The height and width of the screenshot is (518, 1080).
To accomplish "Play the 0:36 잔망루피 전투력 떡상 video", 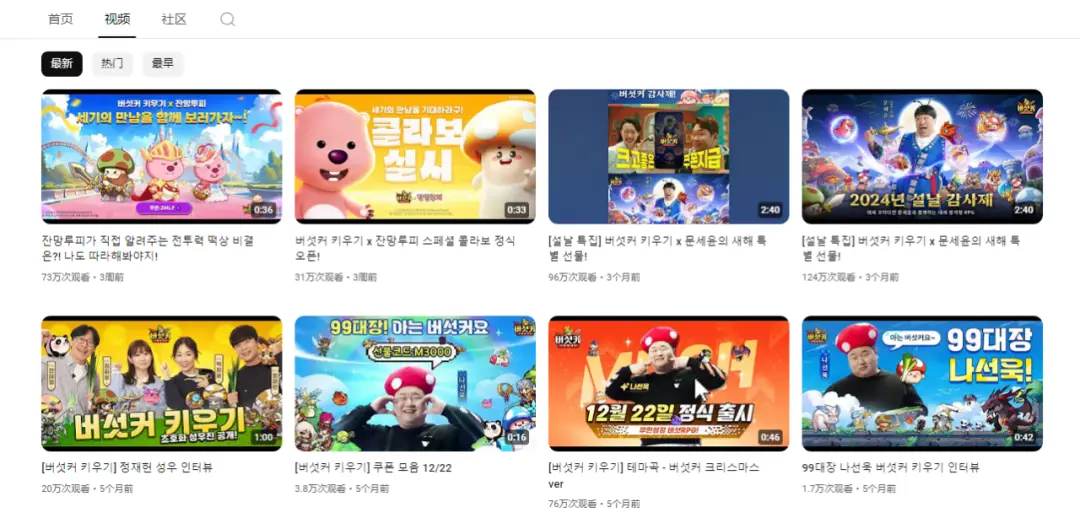I will [161, 156].
